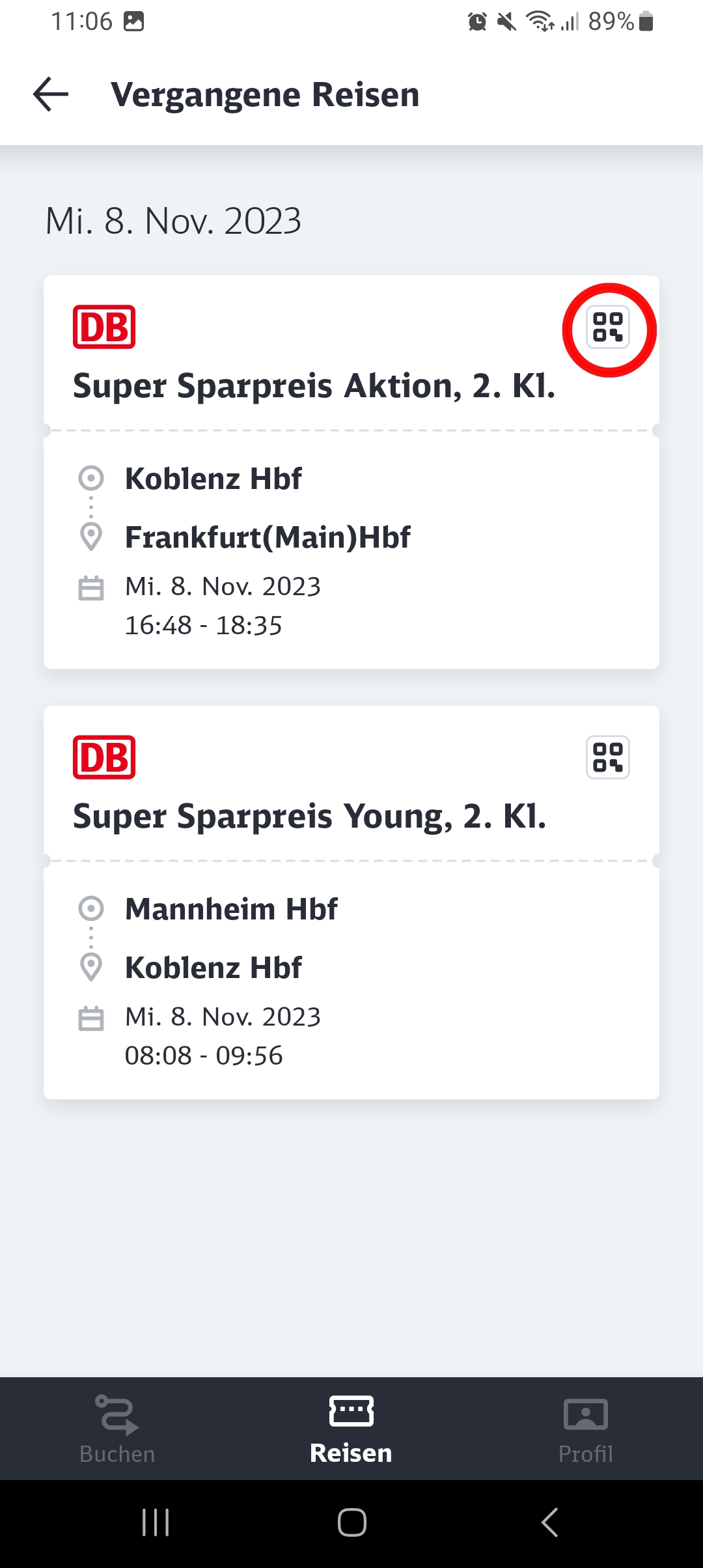Open the Koblenz Hbf to Frankfurt(Main)Hbf trip
Viewport: 703px width, 1568px height.
(351, 472)
